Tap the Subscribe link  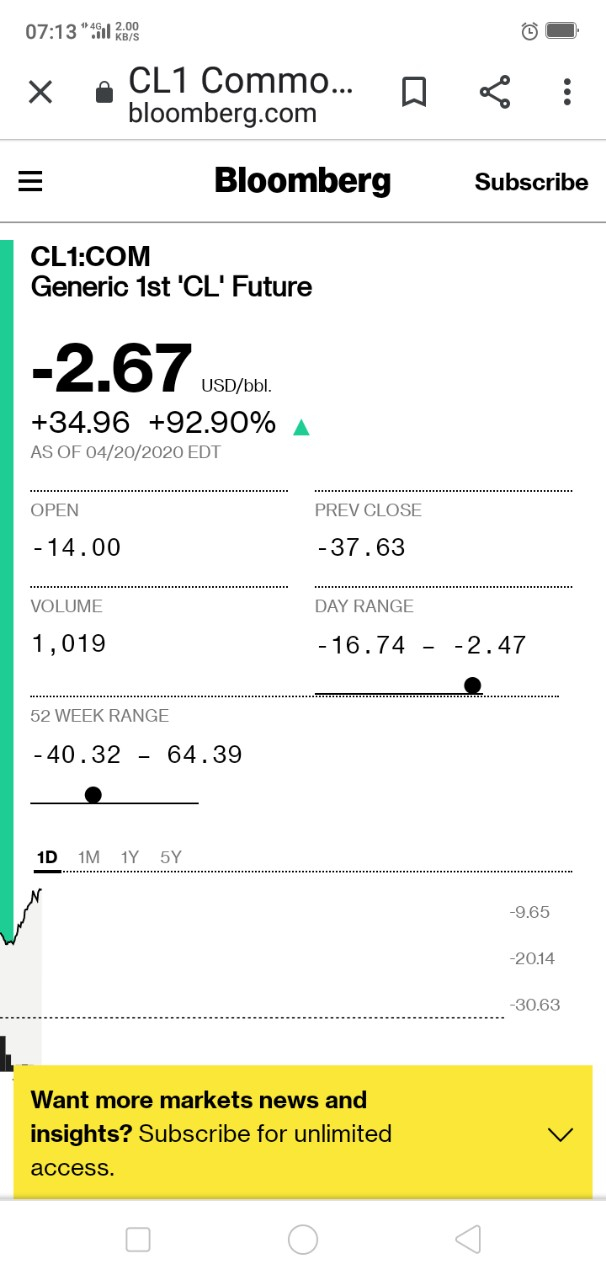[x=531, y=182]
